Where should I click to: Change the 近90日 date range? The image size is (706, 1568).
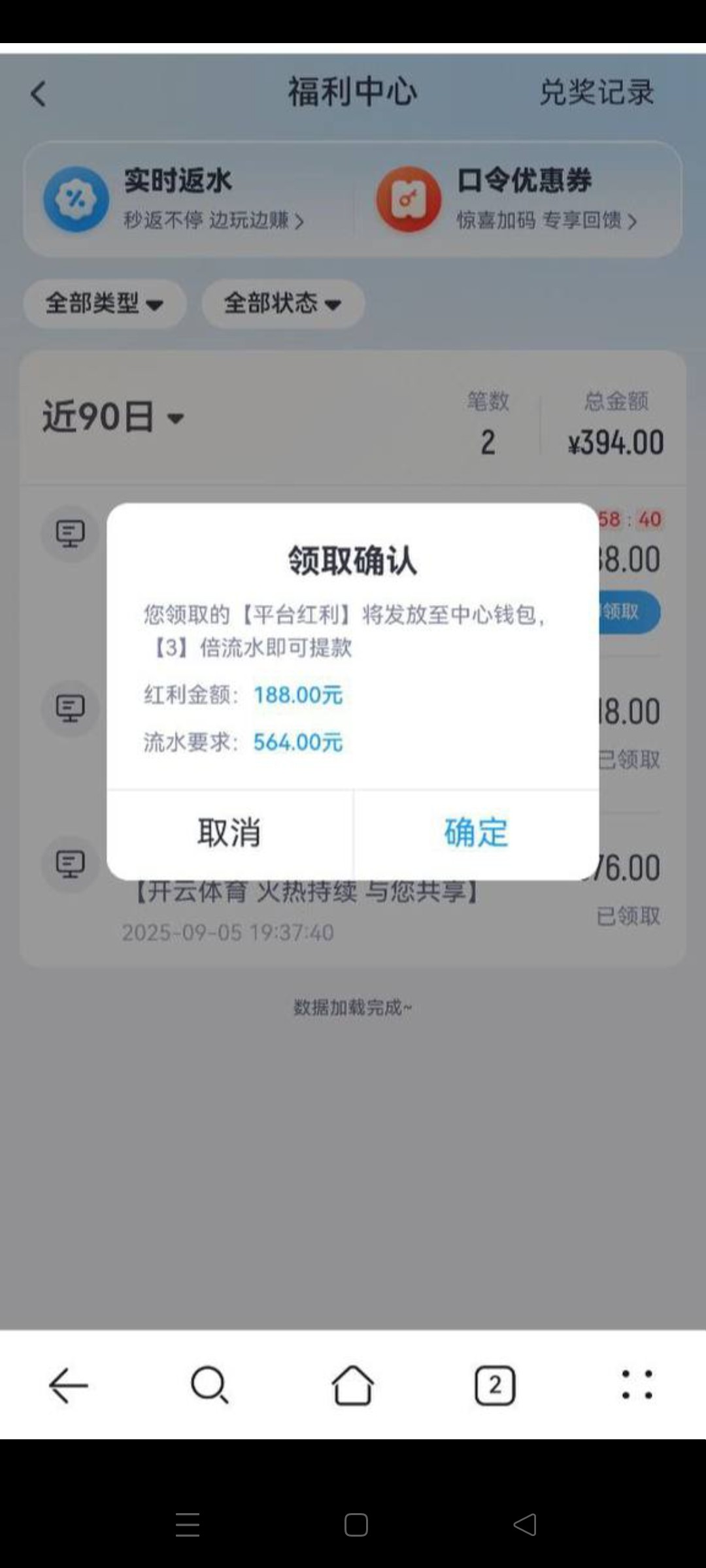coord(113,417)
